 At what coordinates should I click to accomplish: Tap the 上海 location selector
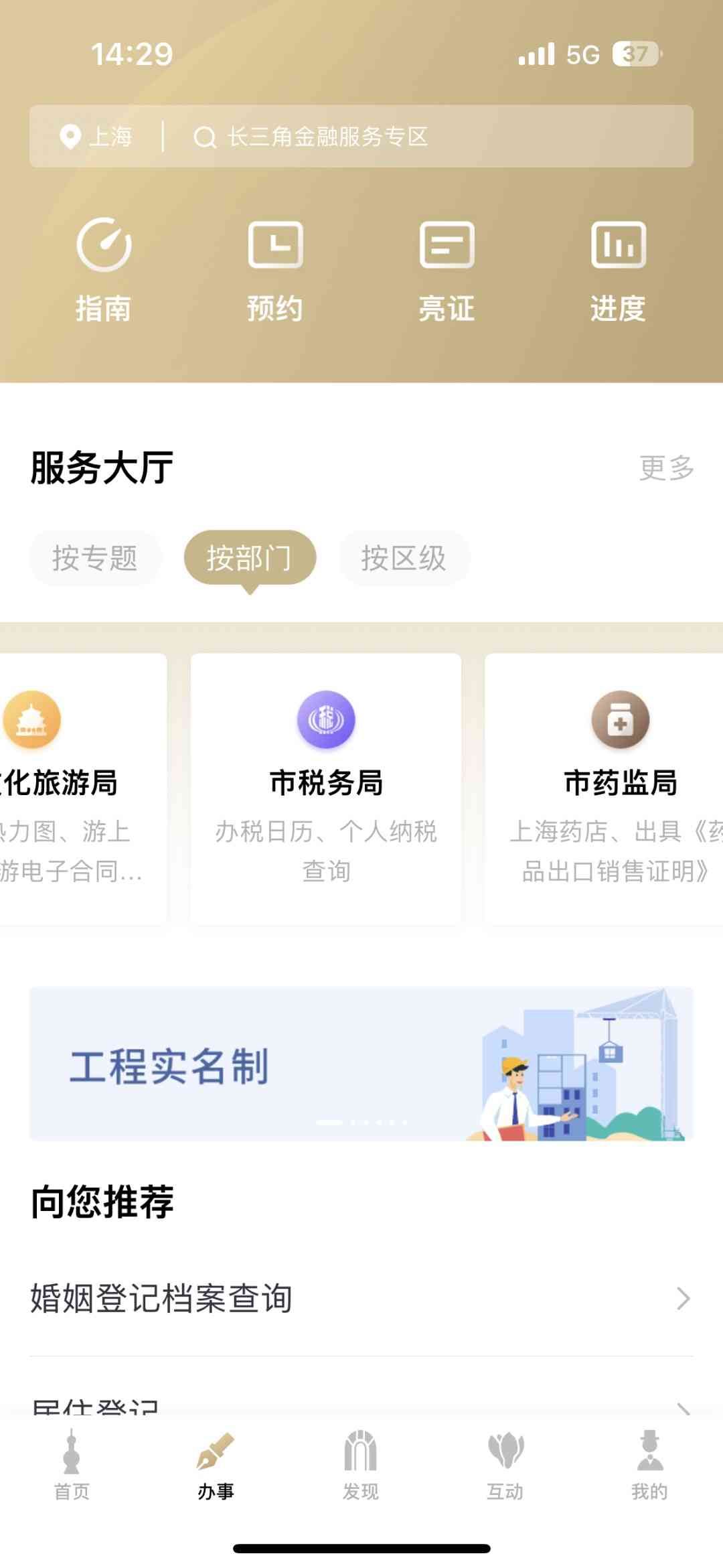click(x=96, y=137)
